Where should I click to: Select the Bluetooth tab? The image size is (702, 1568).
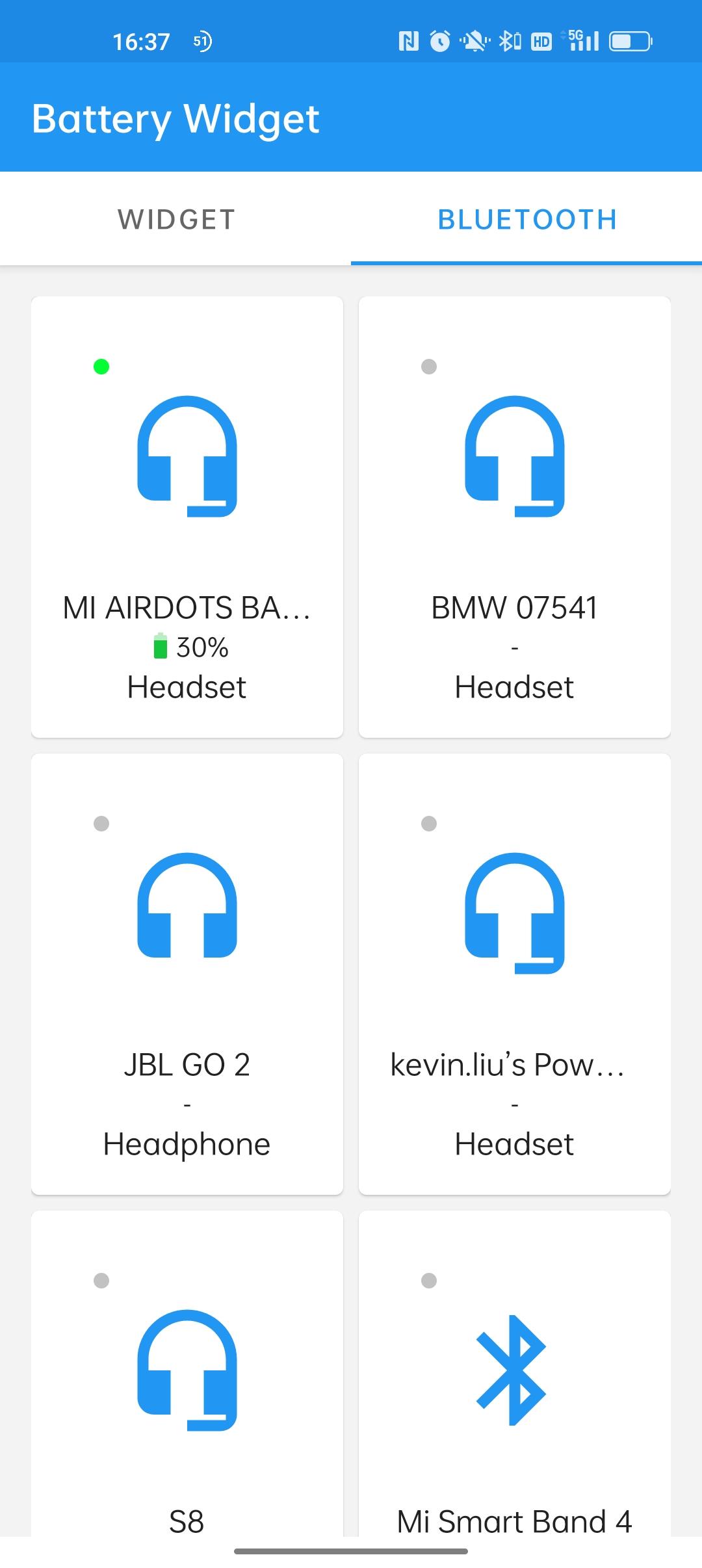pyautogui.click(x=526, y=220)
